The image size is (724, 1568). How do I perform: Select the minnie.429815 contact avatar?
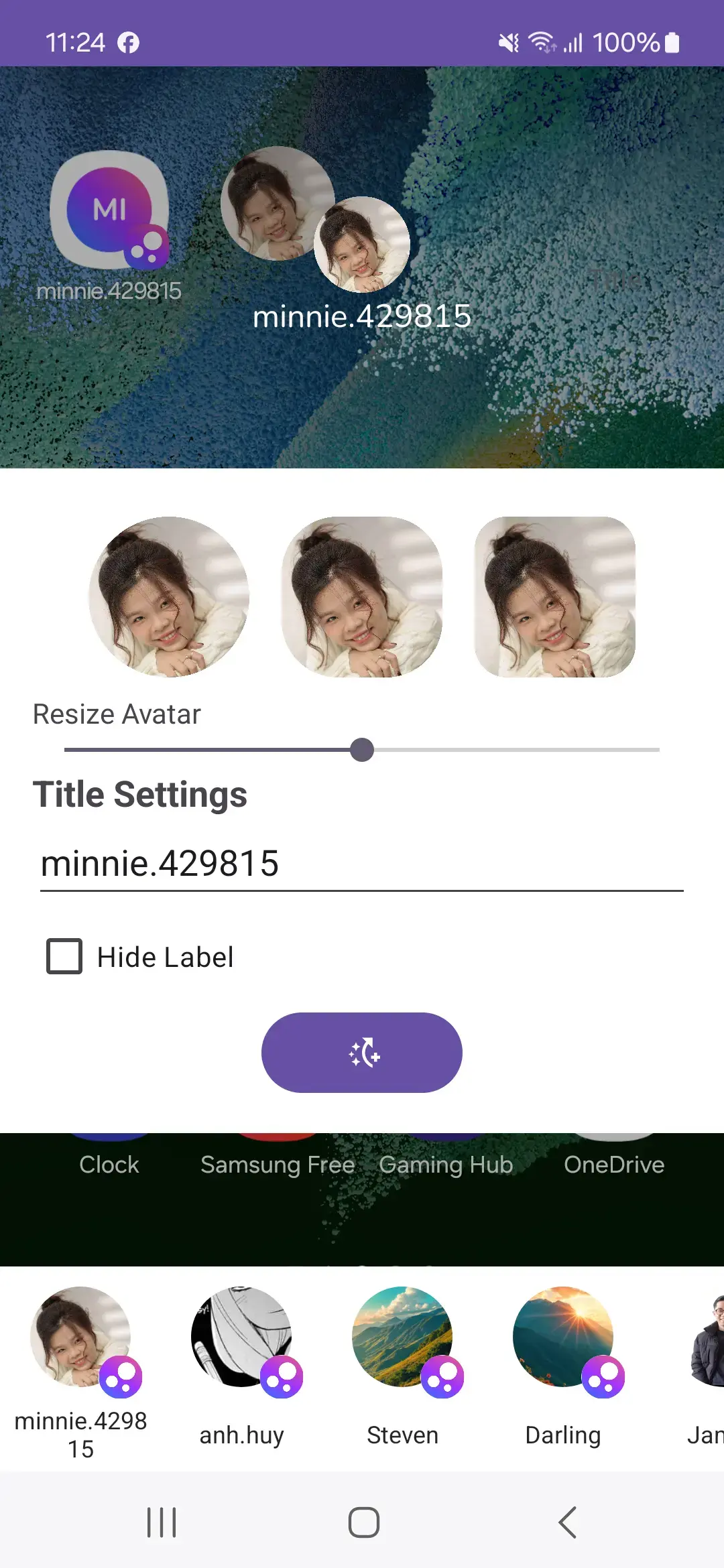pyautogui.click(x=80, y=1337)
